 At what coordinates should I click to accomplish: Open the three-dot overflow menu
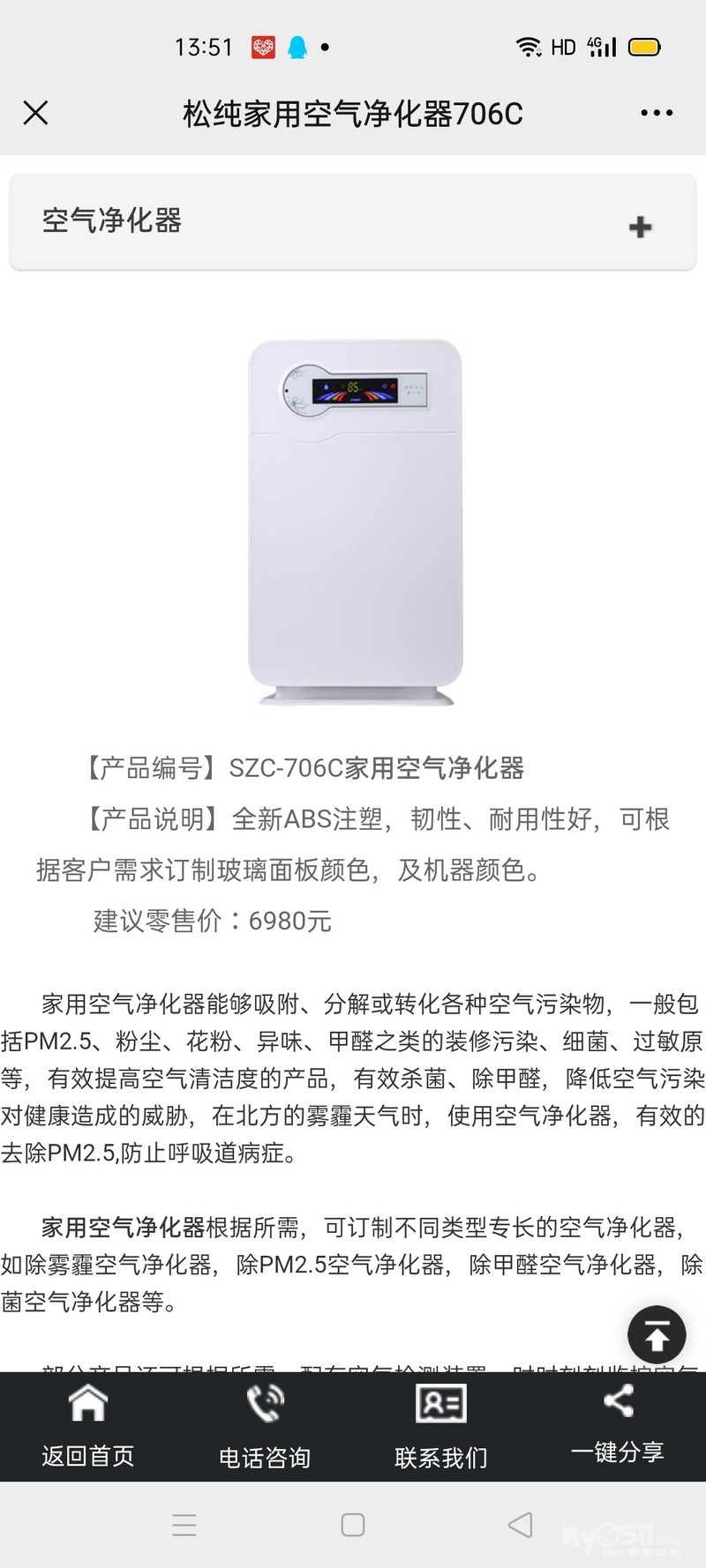tap(657, 113)
